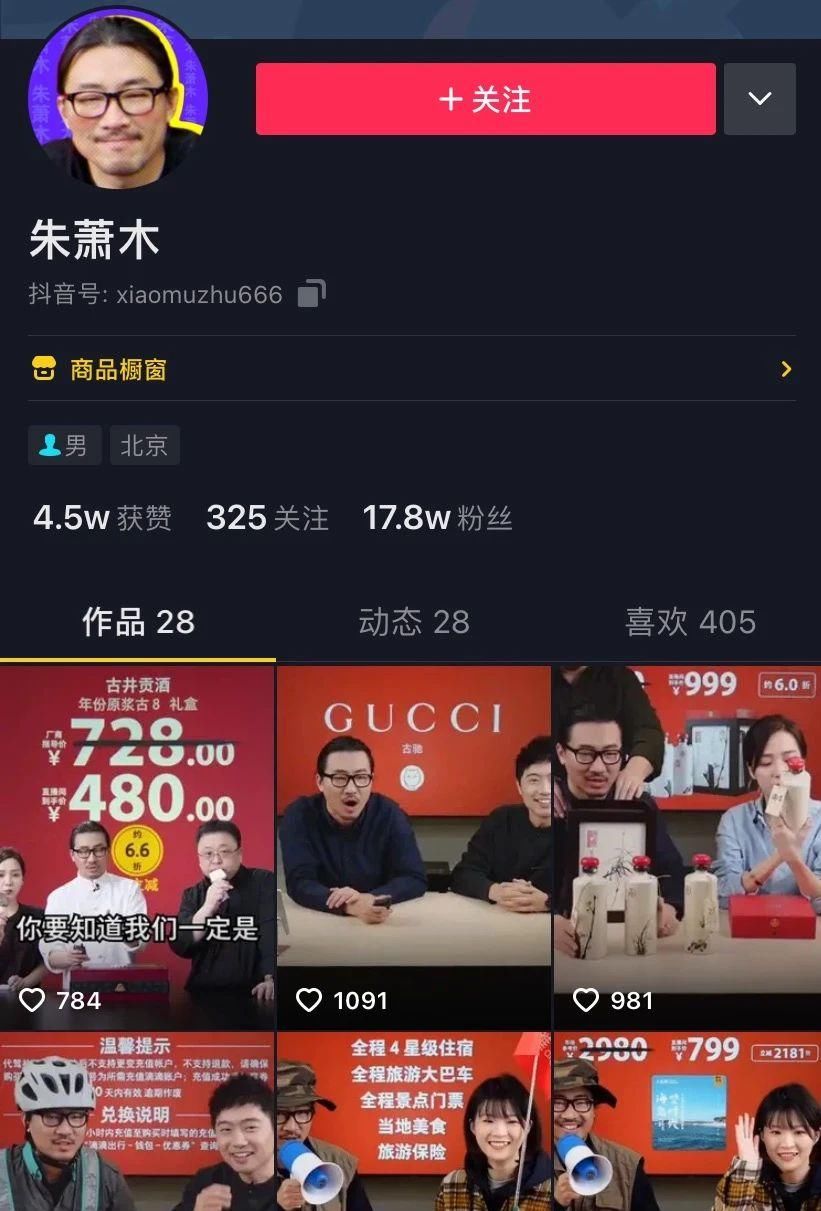The image size is (821, 1211).
Task: Tap the copy icon next to xiaomuzhu666
Action: click(310, 293)
